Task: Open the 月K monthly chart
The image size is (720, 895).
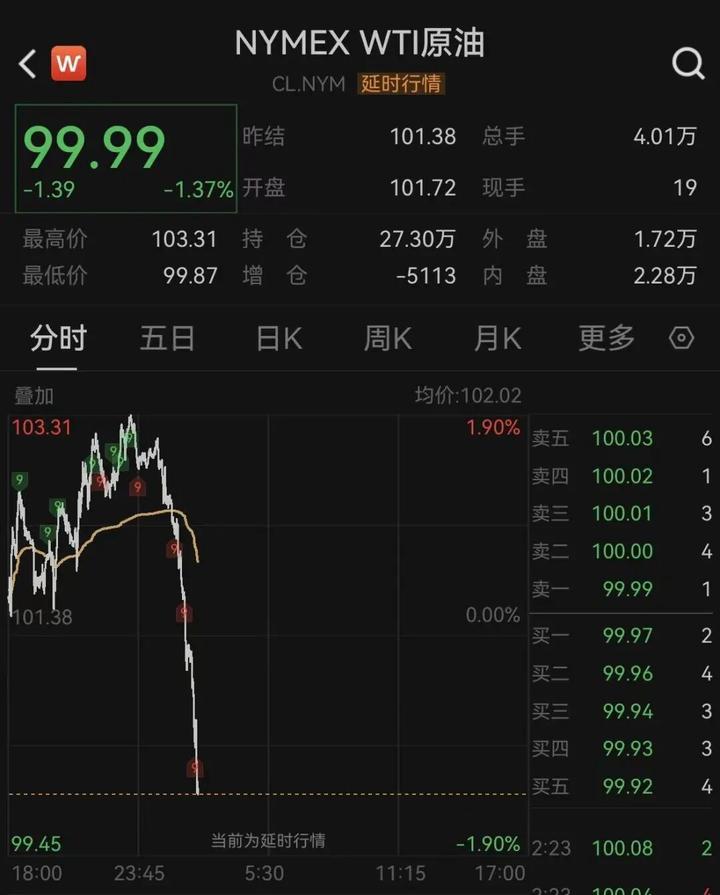Action: tap(497, 339)
